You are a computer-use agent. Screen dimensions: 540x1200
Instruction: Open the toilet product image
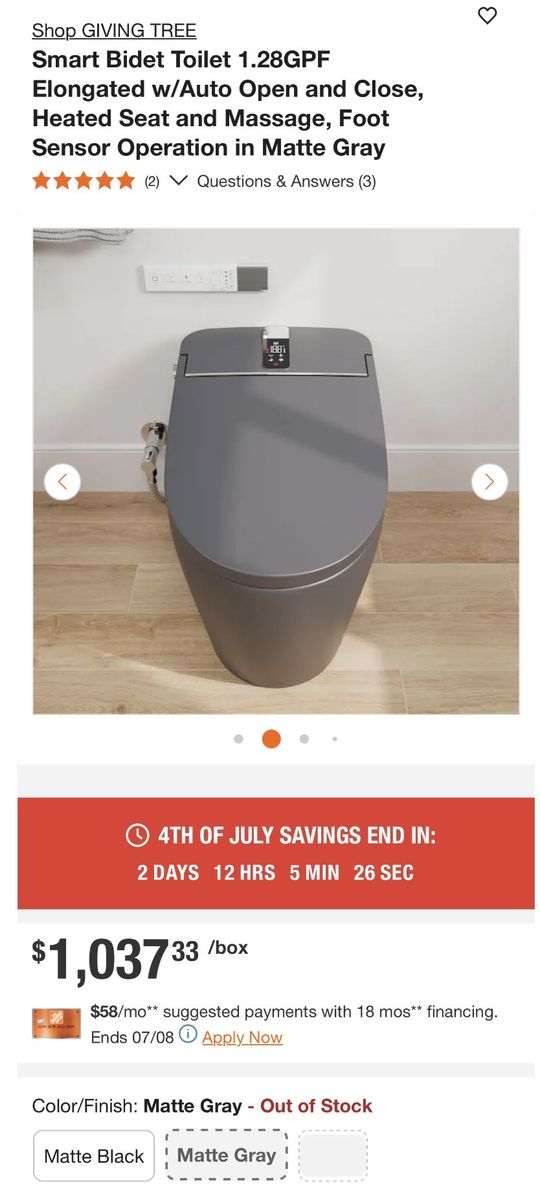click(276, 471)
